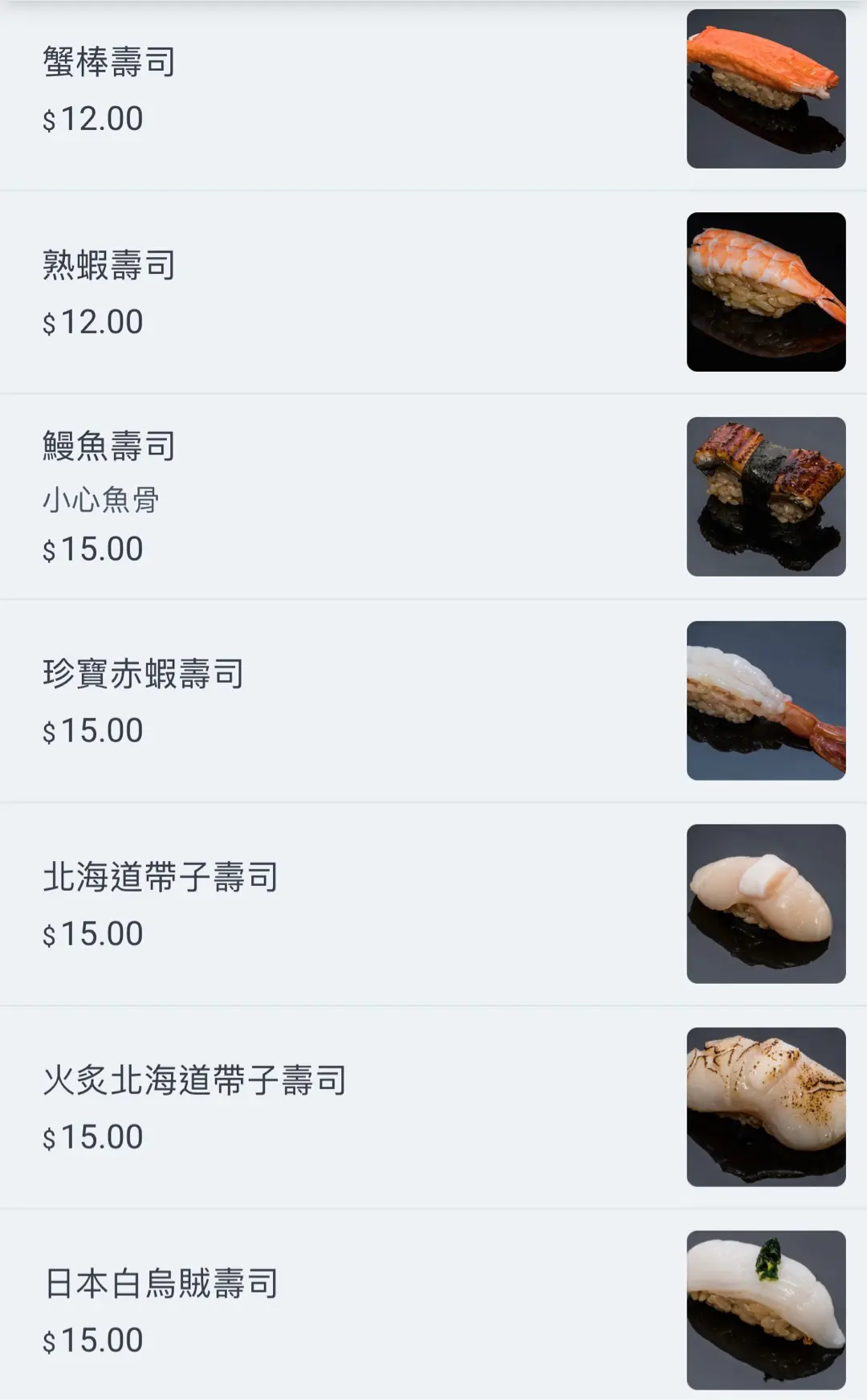Select the 北海道帶子壽司 row

[x=161, y=877]
